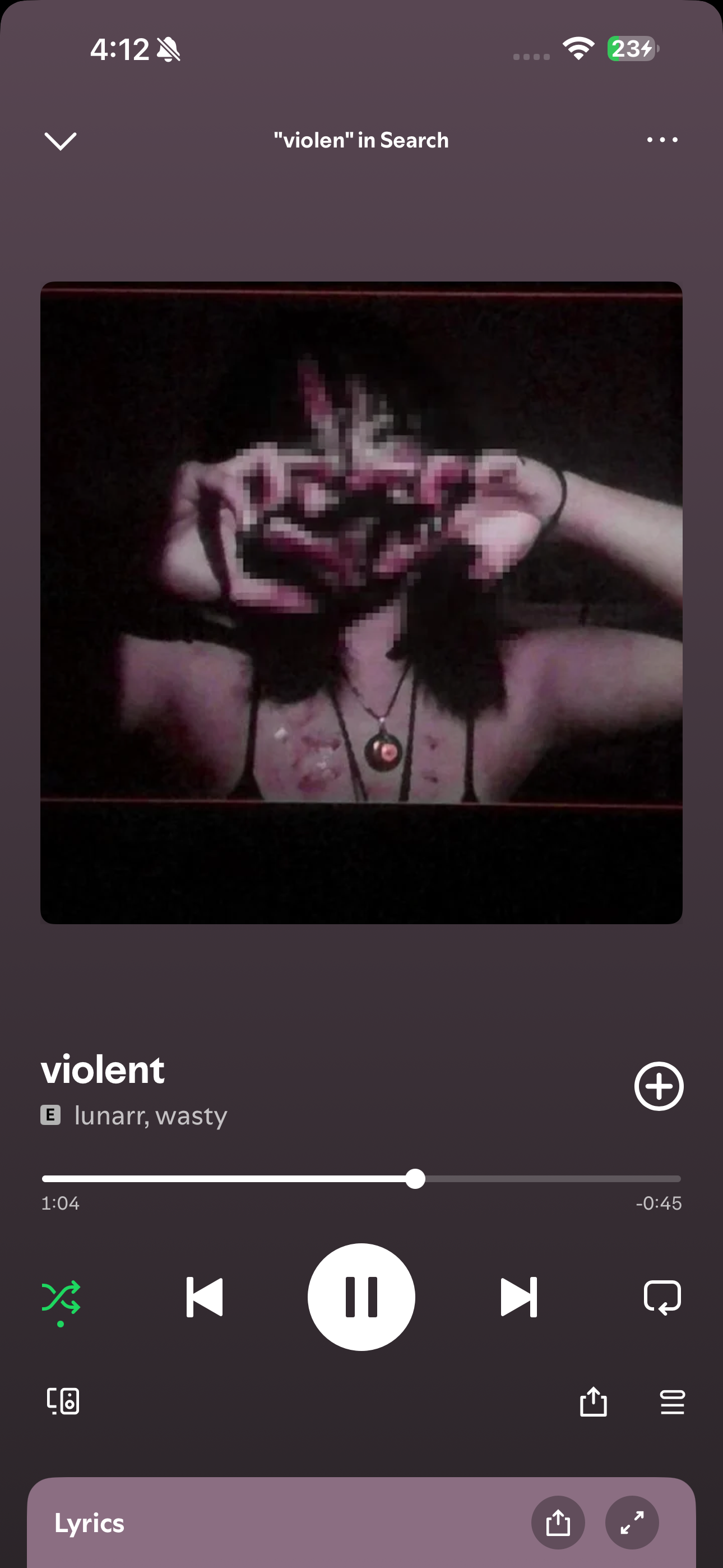Open the play queue
This screenshot has height=1568, width=723.
[672, 1402]
